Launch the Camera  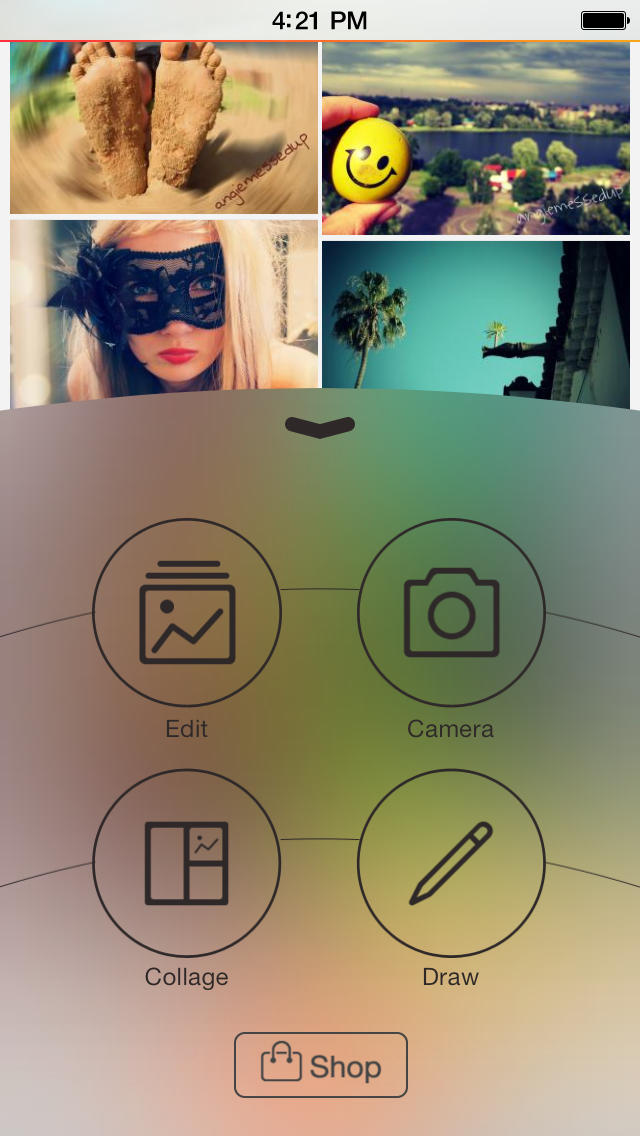click(451, 613)
